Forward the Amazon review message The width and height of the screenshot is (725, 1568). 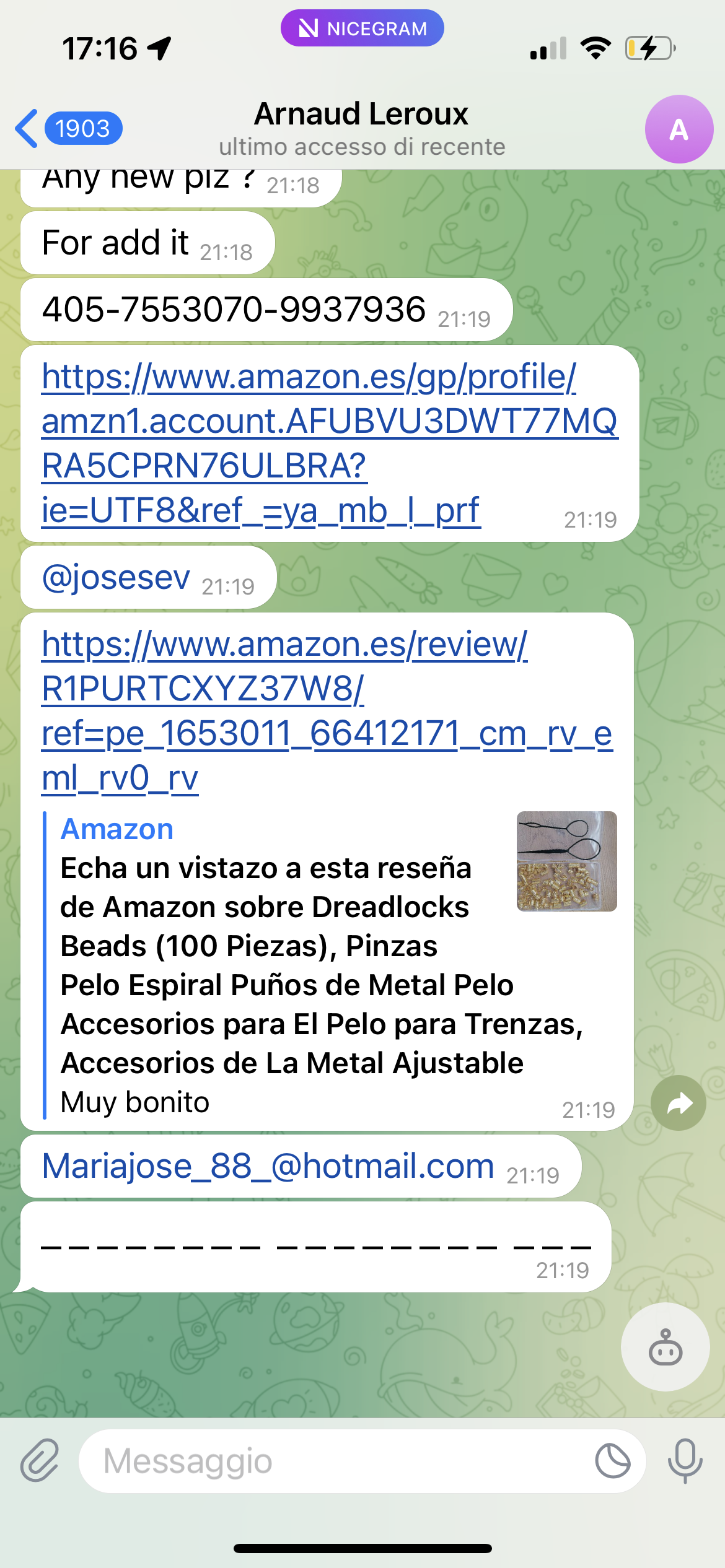click(x=679, y=1103)
